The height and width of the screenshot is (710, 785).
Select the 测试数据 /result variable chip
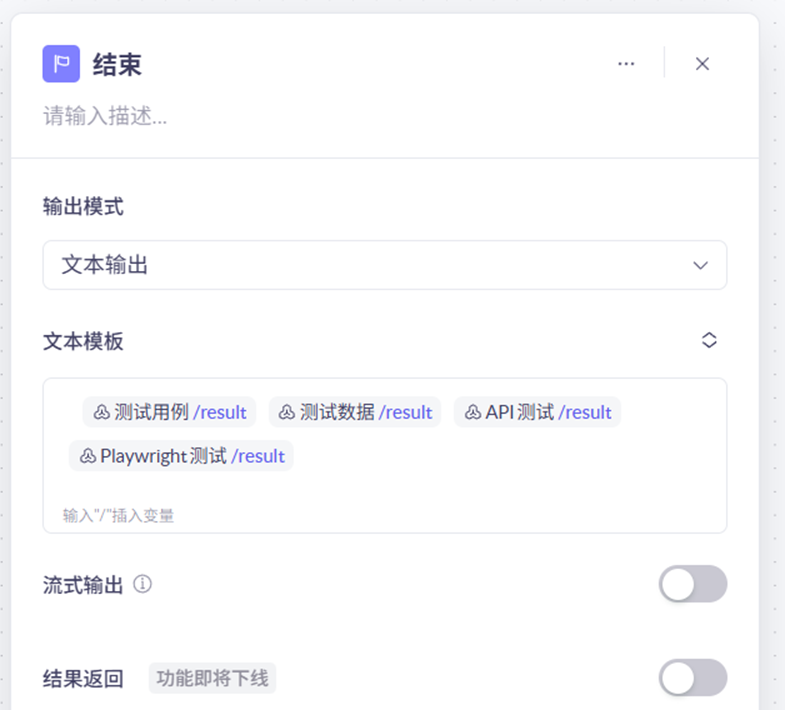tap(355, 412)
